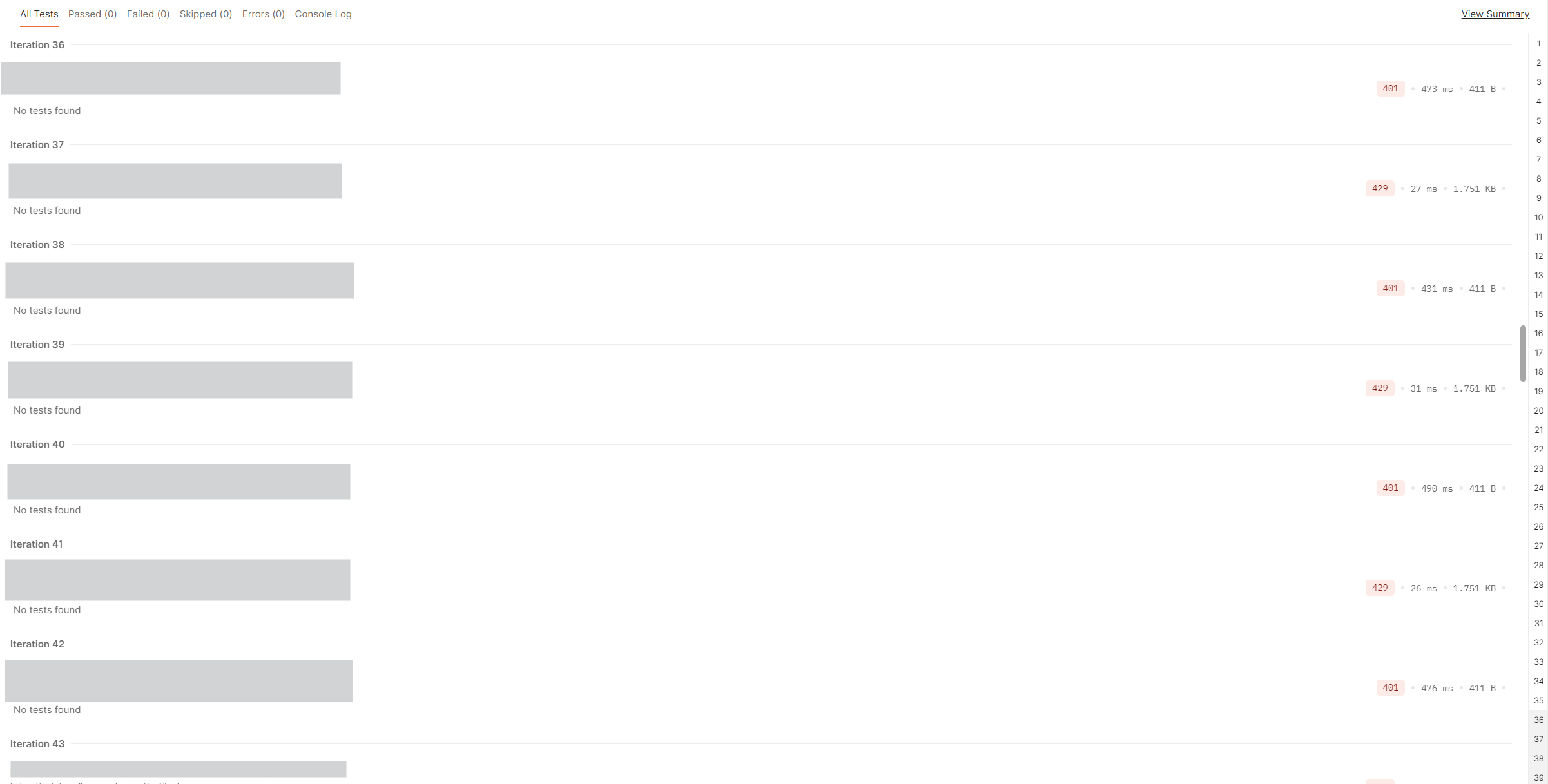Go to iteration 20 in the number list
Viewport: 1548px width, 784px height.
[x=1538, y=411]
